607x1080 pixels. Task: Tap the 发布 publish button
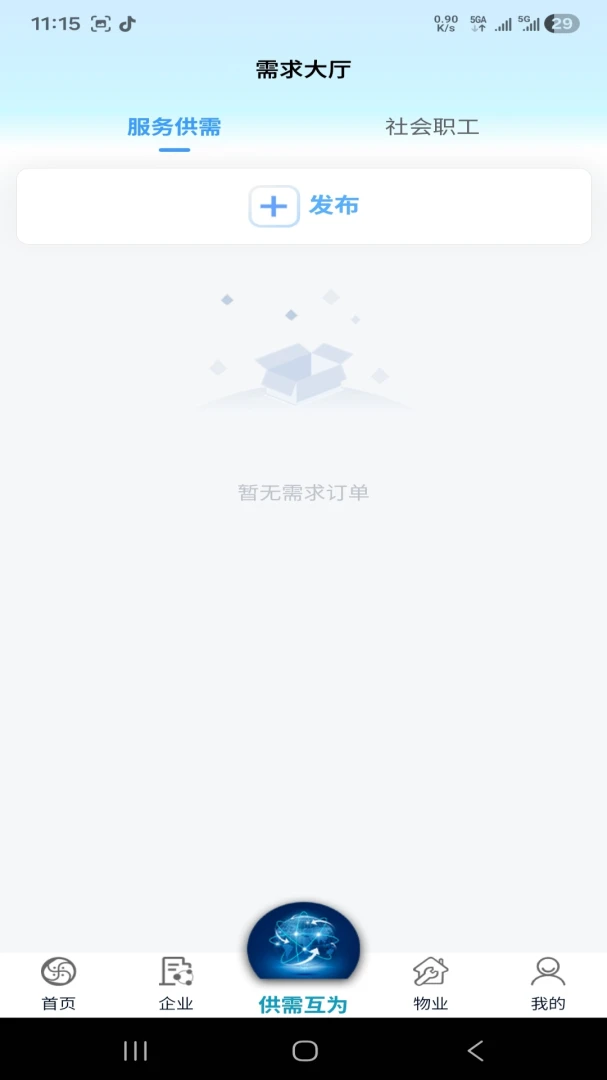coord(304,206)
